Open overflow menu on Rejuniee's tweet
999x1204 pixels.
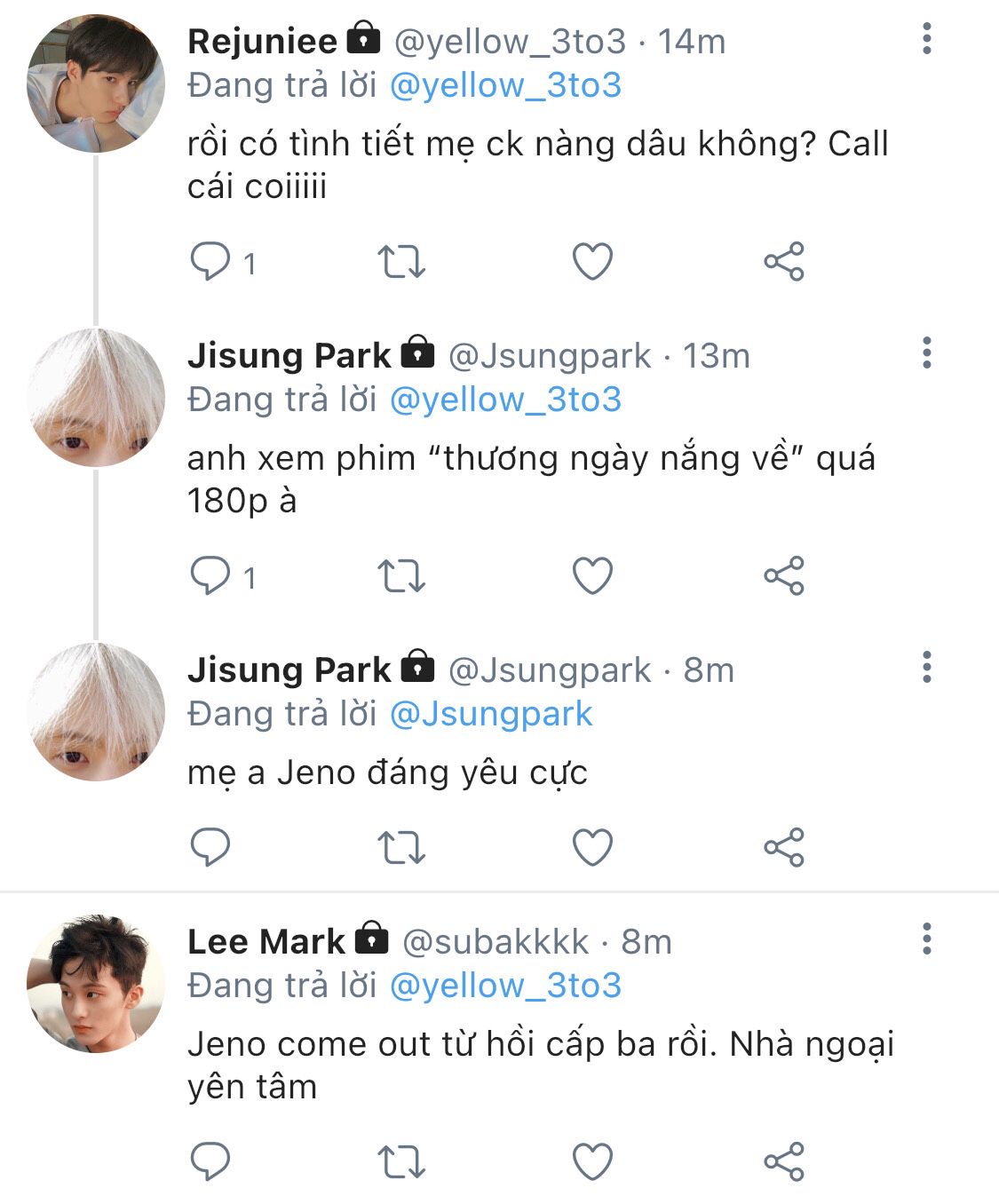[x=927, y=39]
